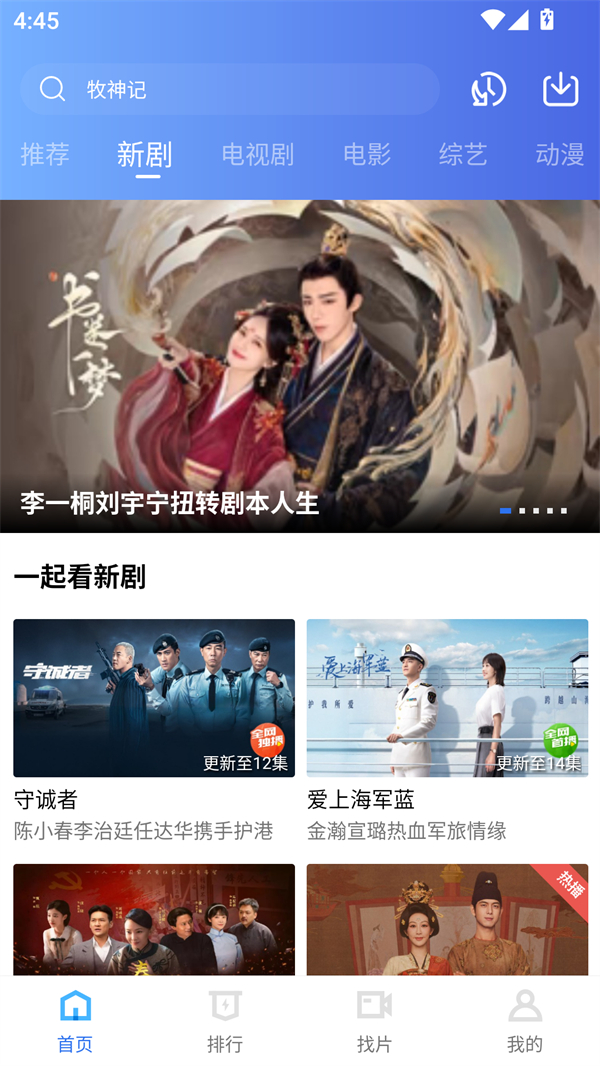Open the 动漫 tab

560,154
